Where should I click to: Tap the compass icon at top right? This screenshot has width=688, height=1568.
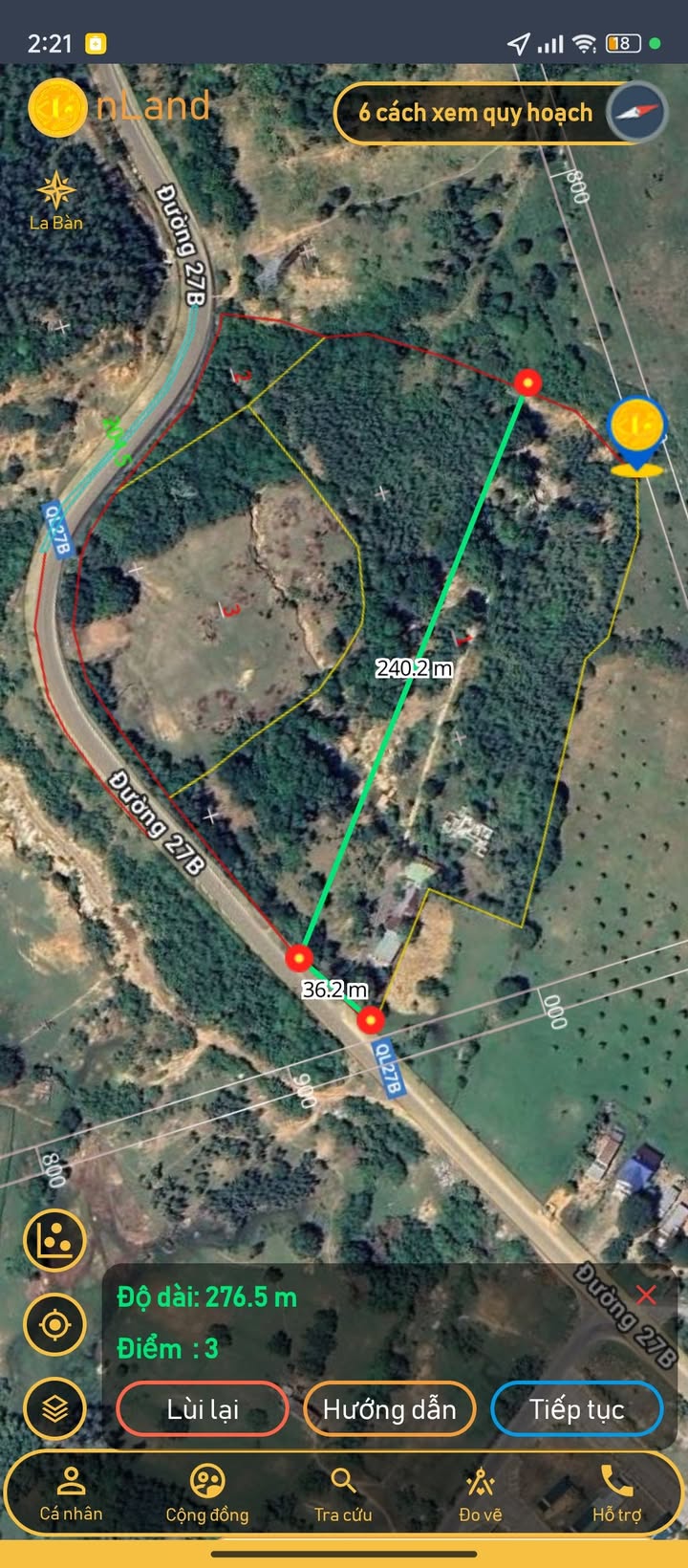click(637, 113)
